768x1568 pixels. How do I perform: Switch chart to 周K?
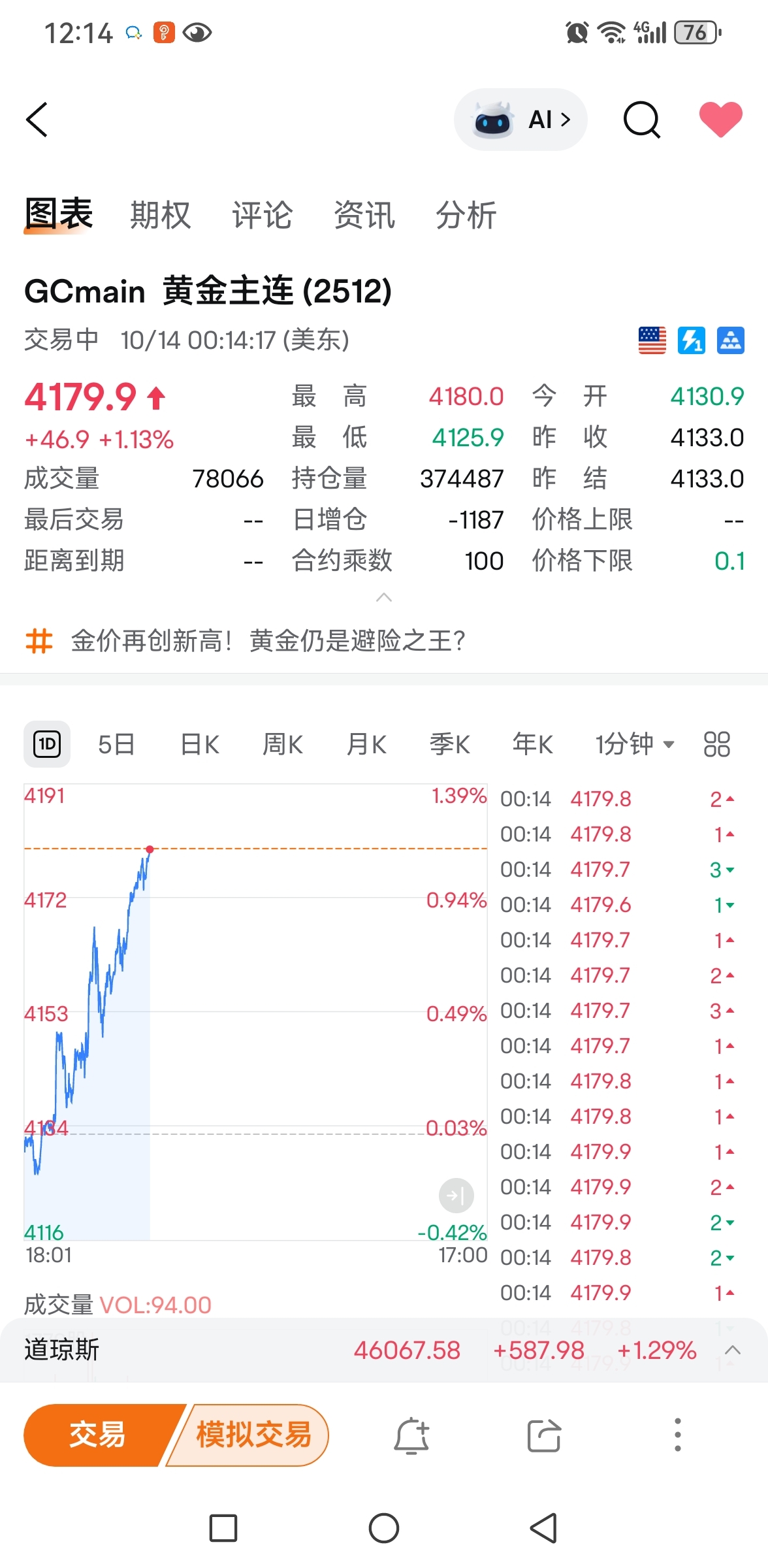click(283, 744)
